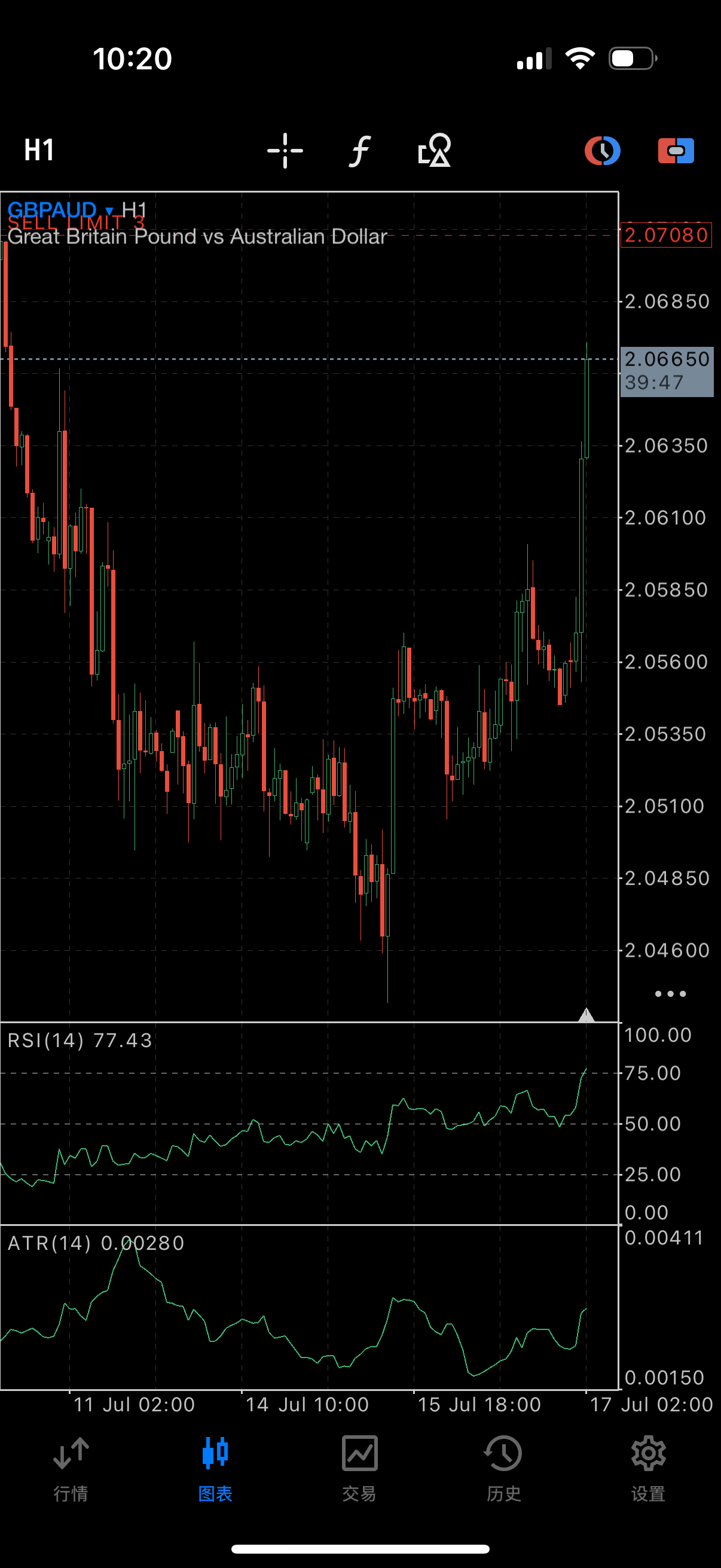Activate the crosshair tool
The height and width of the screenshot is (1568, 721).
285,150
